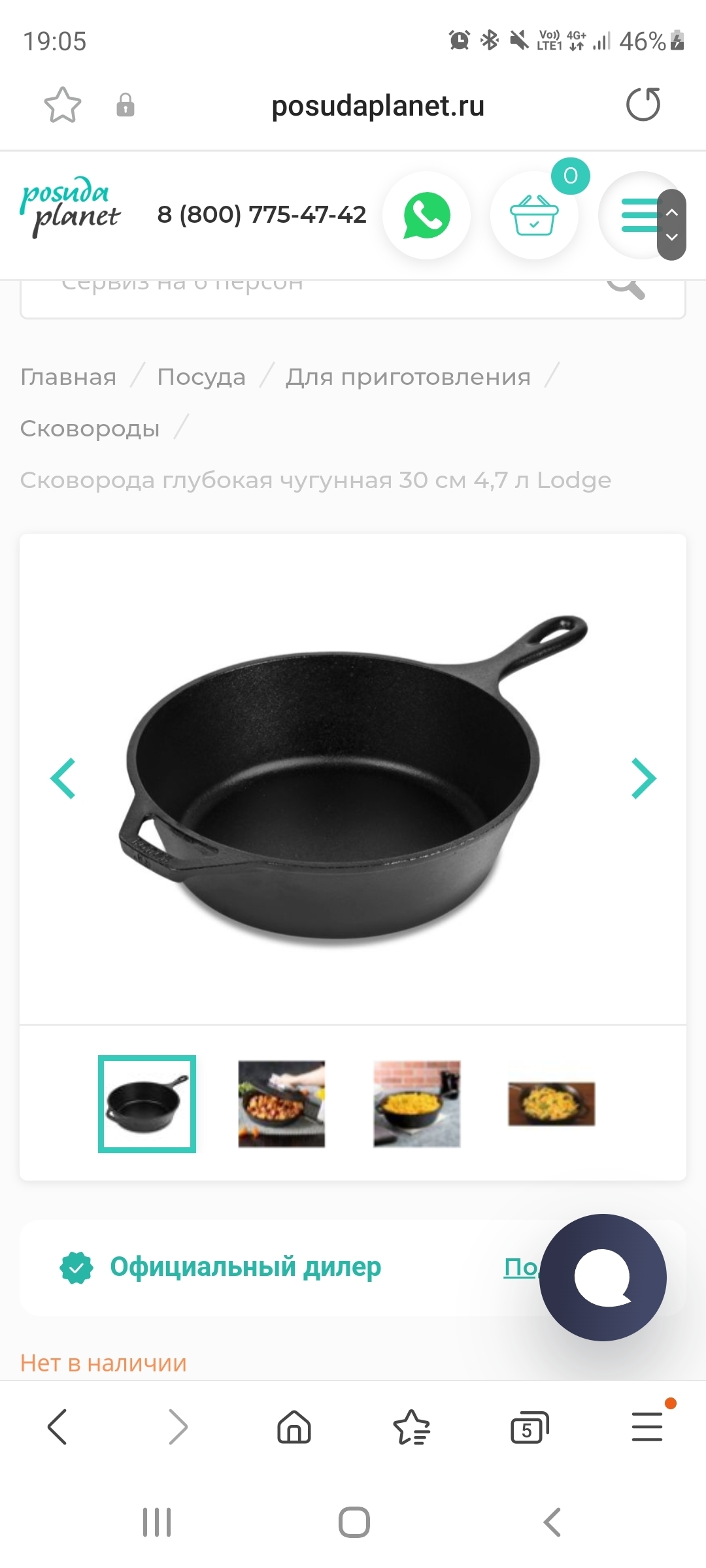Open the Посуда breadcrumb
This screenshot has width=706, height=1568.
(201, 377)
